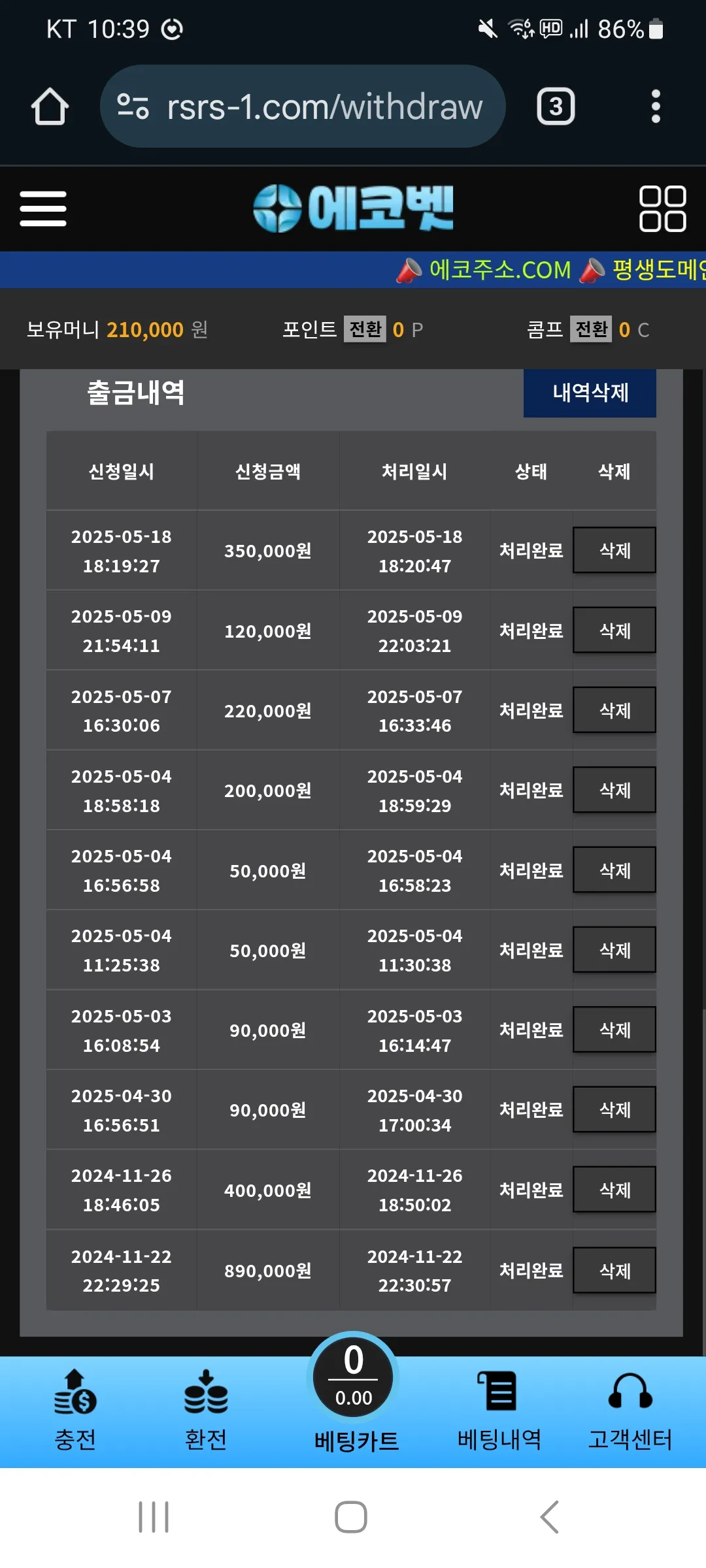Screen dimensions: 706x1568
Task: Tap the 내역삭제 button
Action: click(590, 393)
